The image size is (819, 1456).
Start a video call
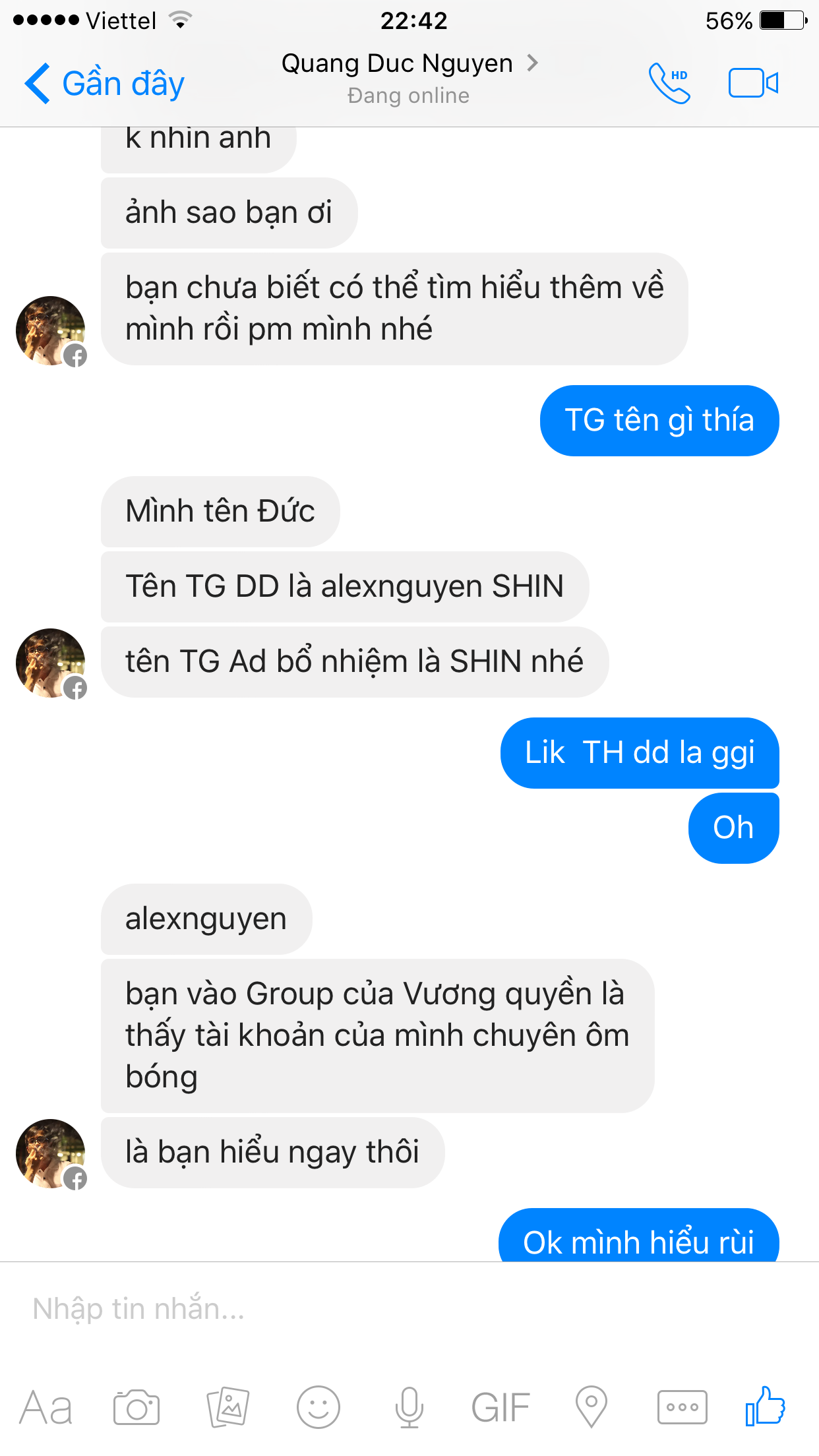click(x=753, y=84)
